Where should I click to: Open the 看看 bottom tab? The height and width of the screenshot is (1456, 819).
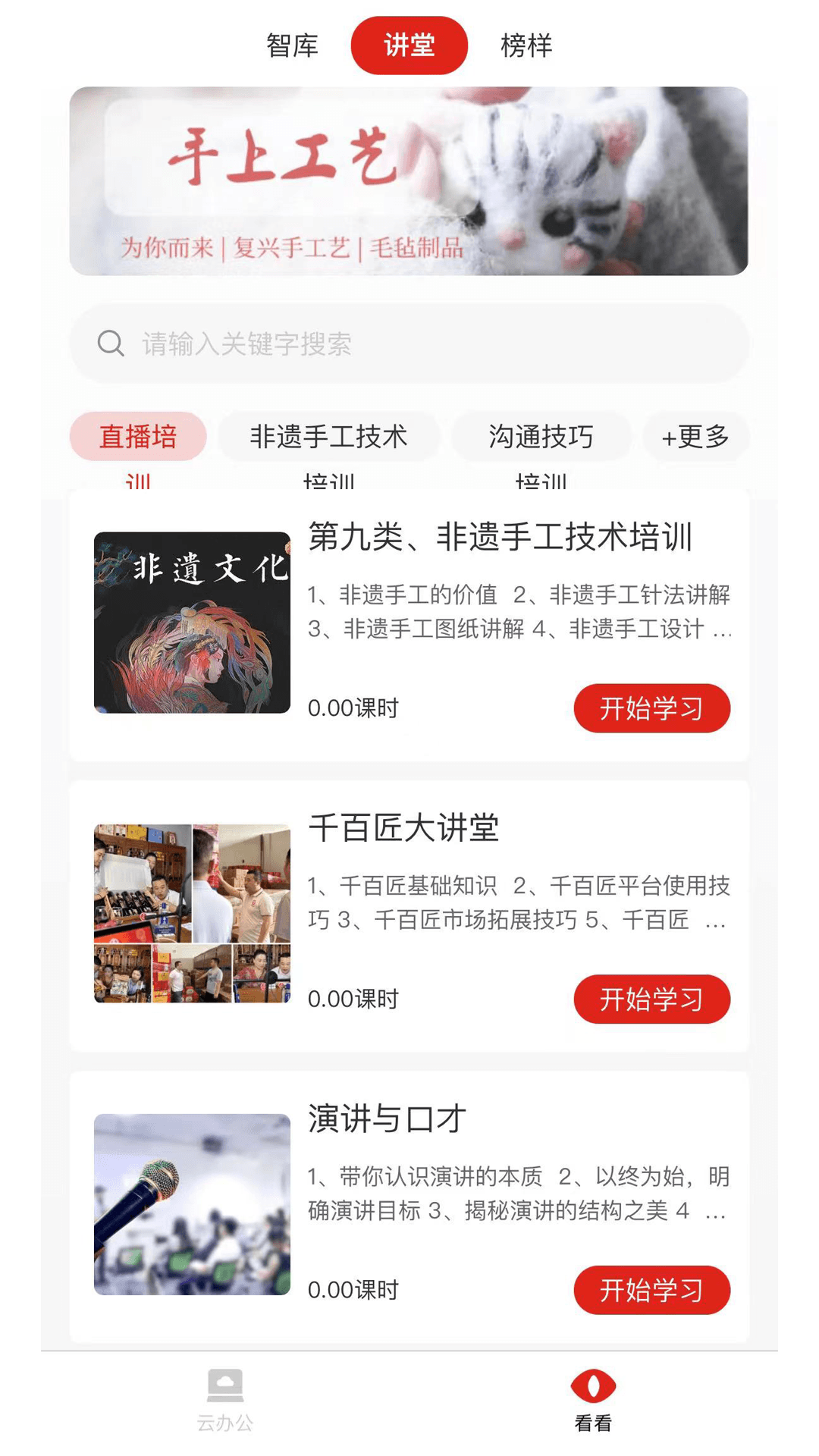coord(593,1400)
